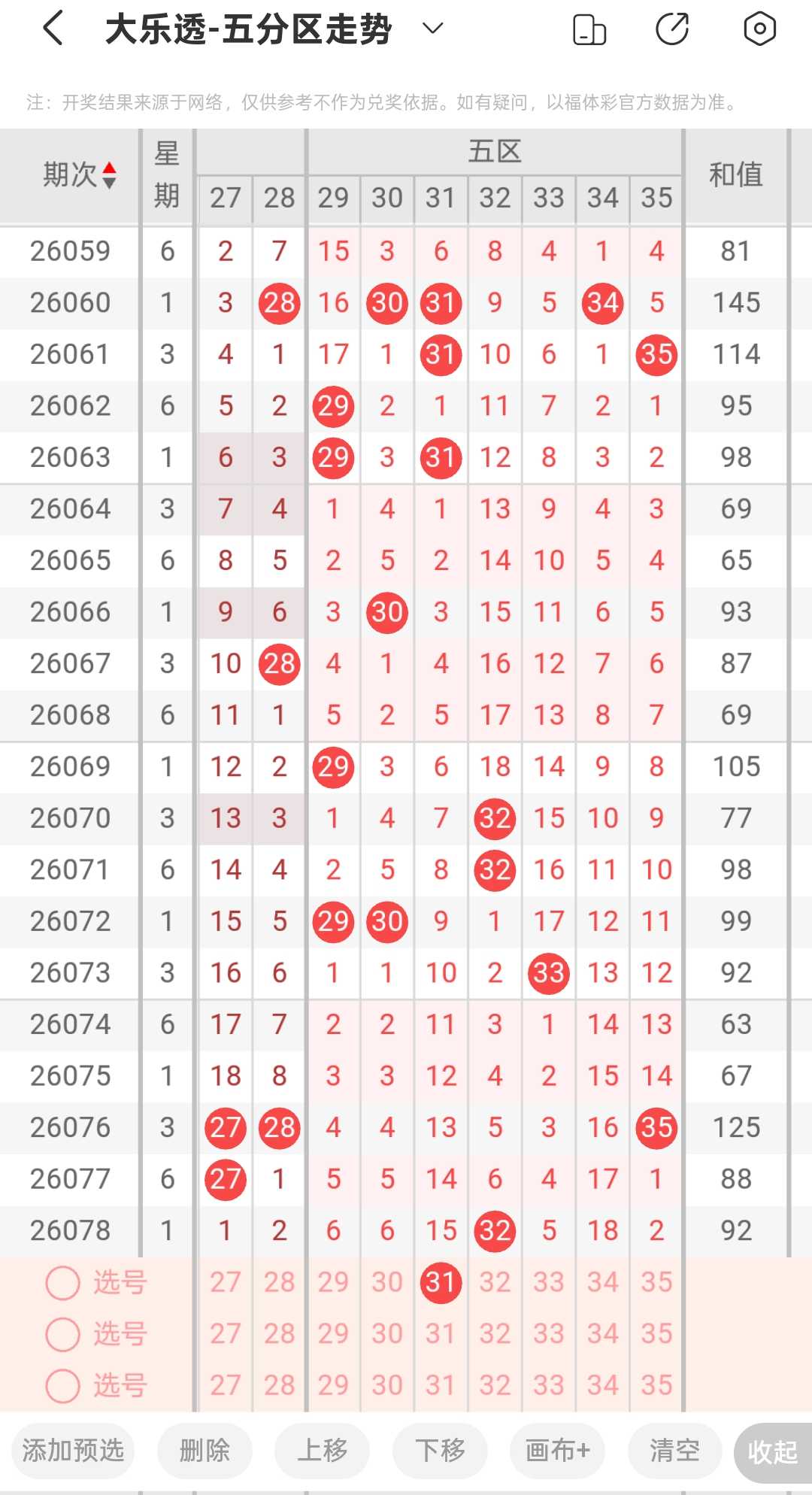Move selection down with 下移

coord(440,1450)
